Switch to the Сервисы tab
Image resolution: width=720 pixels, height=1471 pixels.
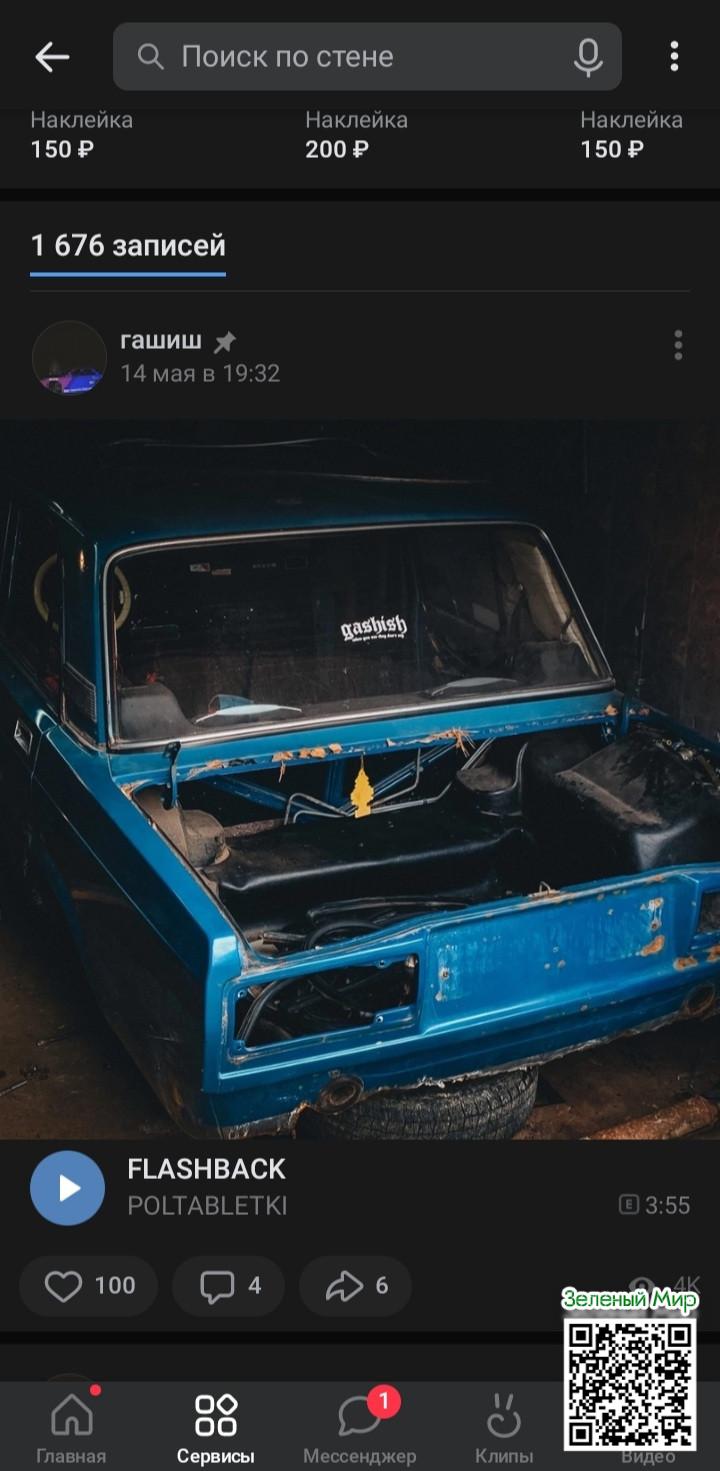[215, 1427]
